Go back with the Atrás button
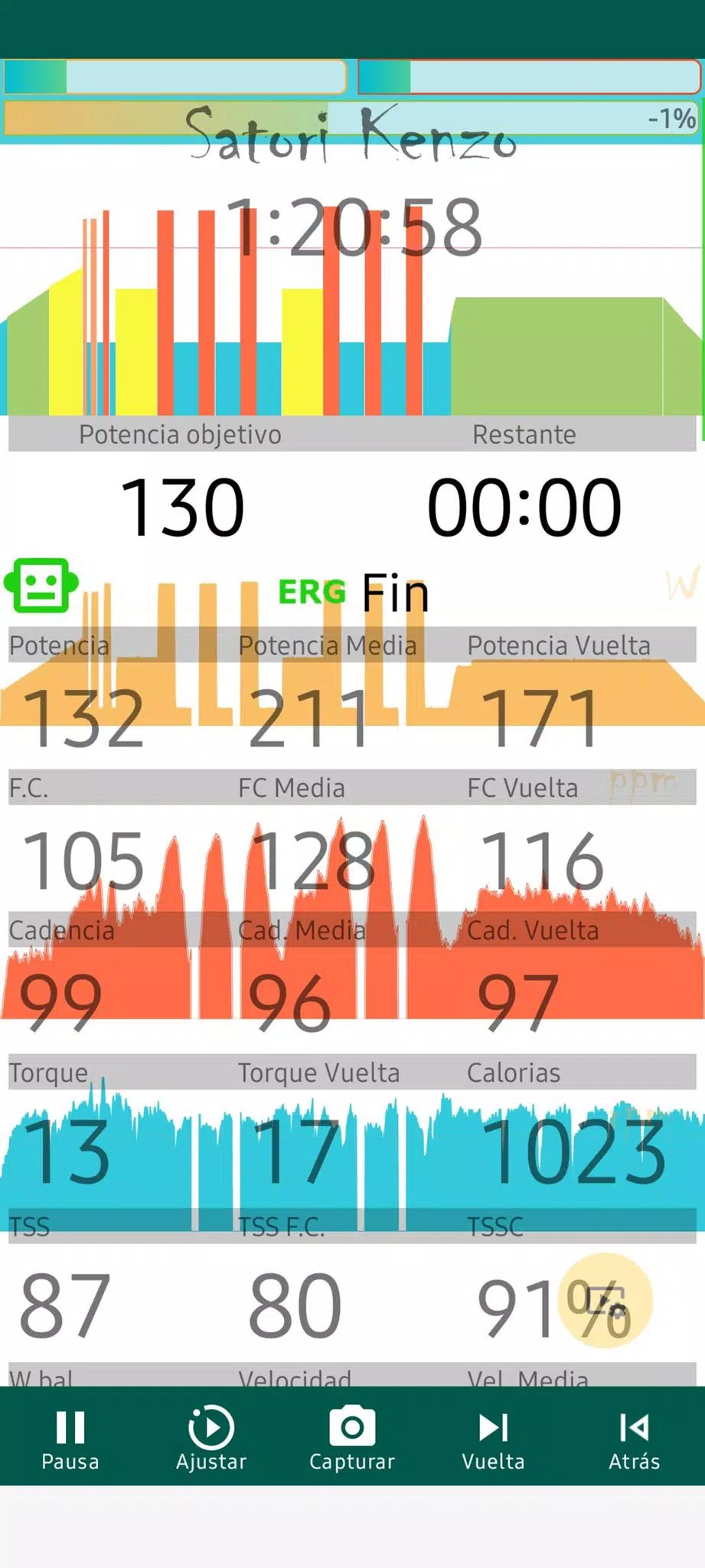This screenshot has height=1568, width=705. tap(634, 1438)
